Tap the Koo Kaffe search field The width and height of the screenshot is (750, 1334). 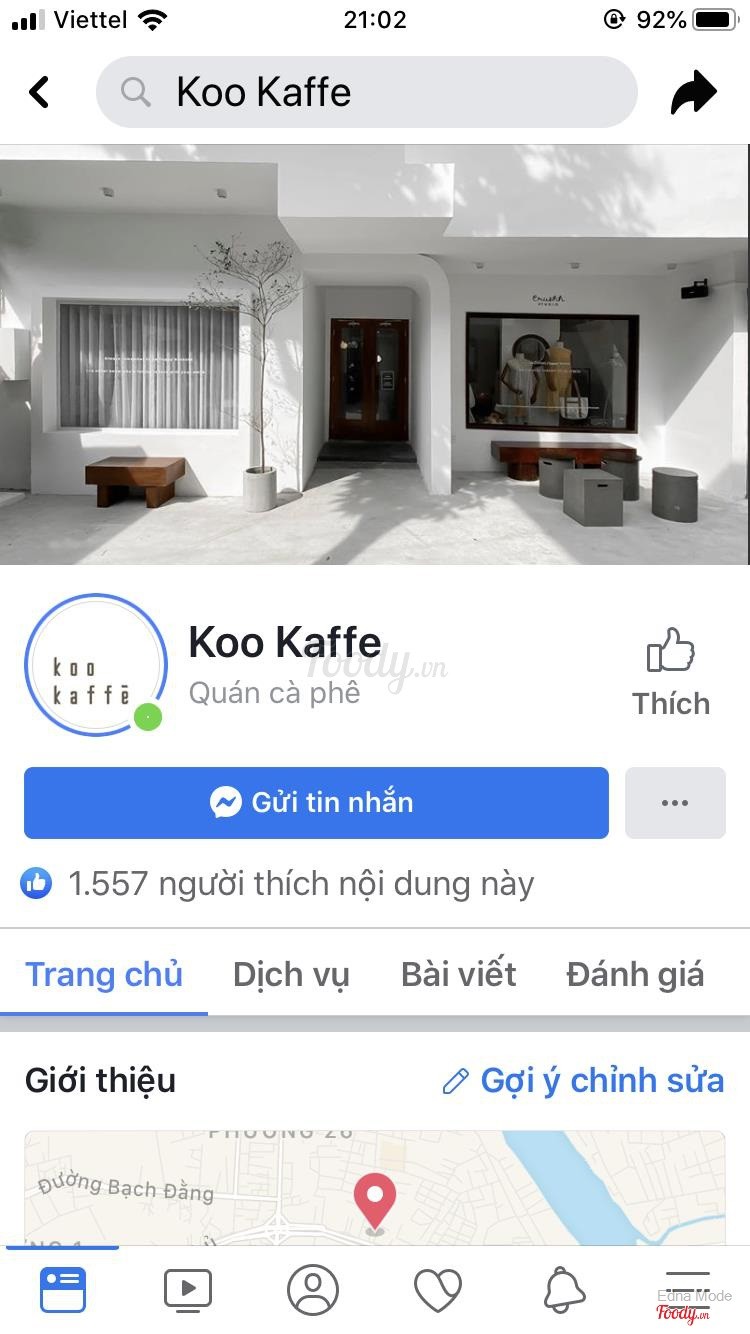coord(366,92)
